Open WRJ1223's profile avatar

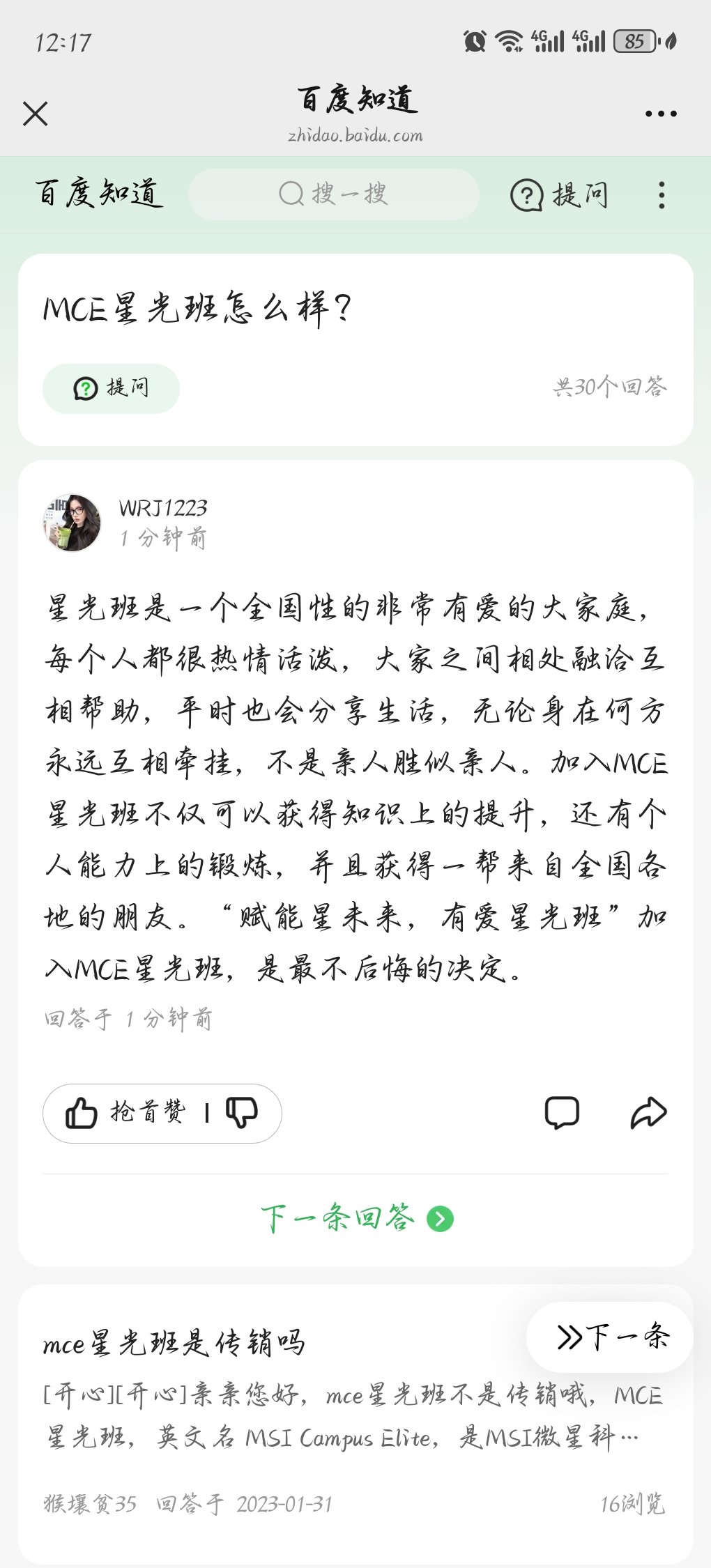[72, 521]
